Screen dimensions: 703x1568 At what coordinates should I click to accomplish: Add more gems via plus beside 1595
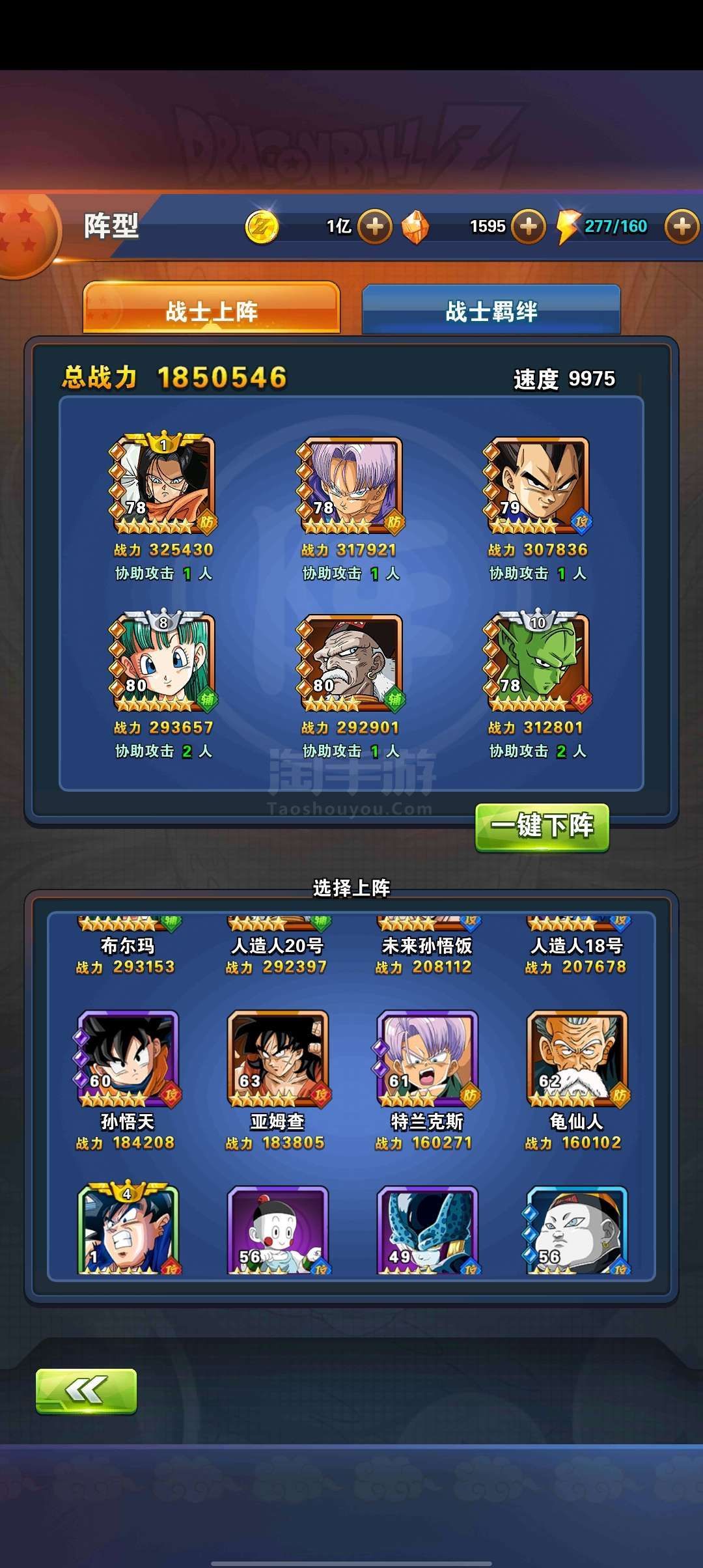coord(529,227)
